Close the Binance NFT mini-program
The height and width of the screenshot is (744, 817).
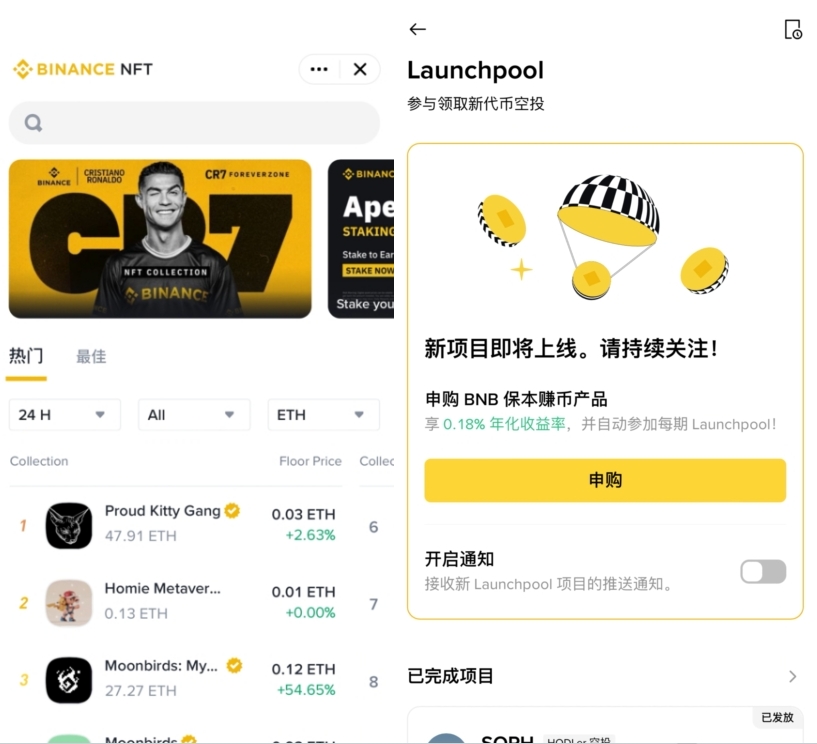tap(360, 69)
